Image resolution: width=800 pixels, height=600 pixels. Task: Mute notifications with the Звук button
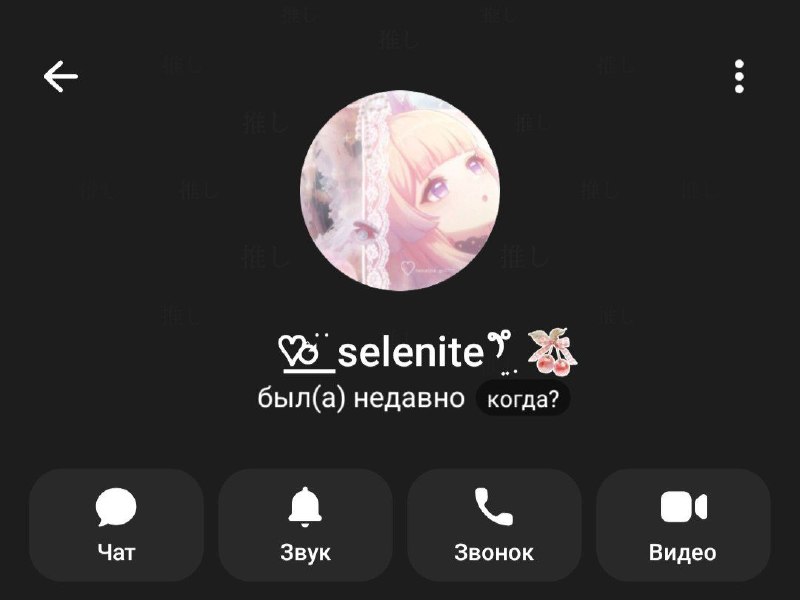coord(305,525)
